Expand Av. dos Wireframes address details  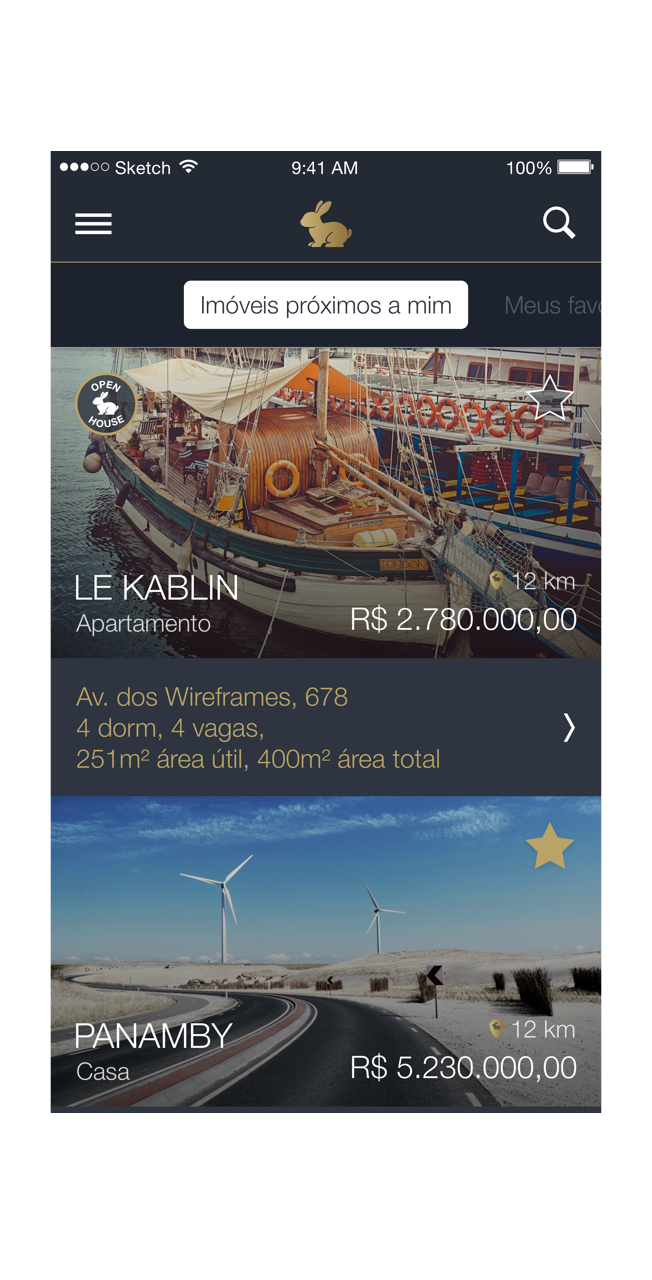(326, 727)
